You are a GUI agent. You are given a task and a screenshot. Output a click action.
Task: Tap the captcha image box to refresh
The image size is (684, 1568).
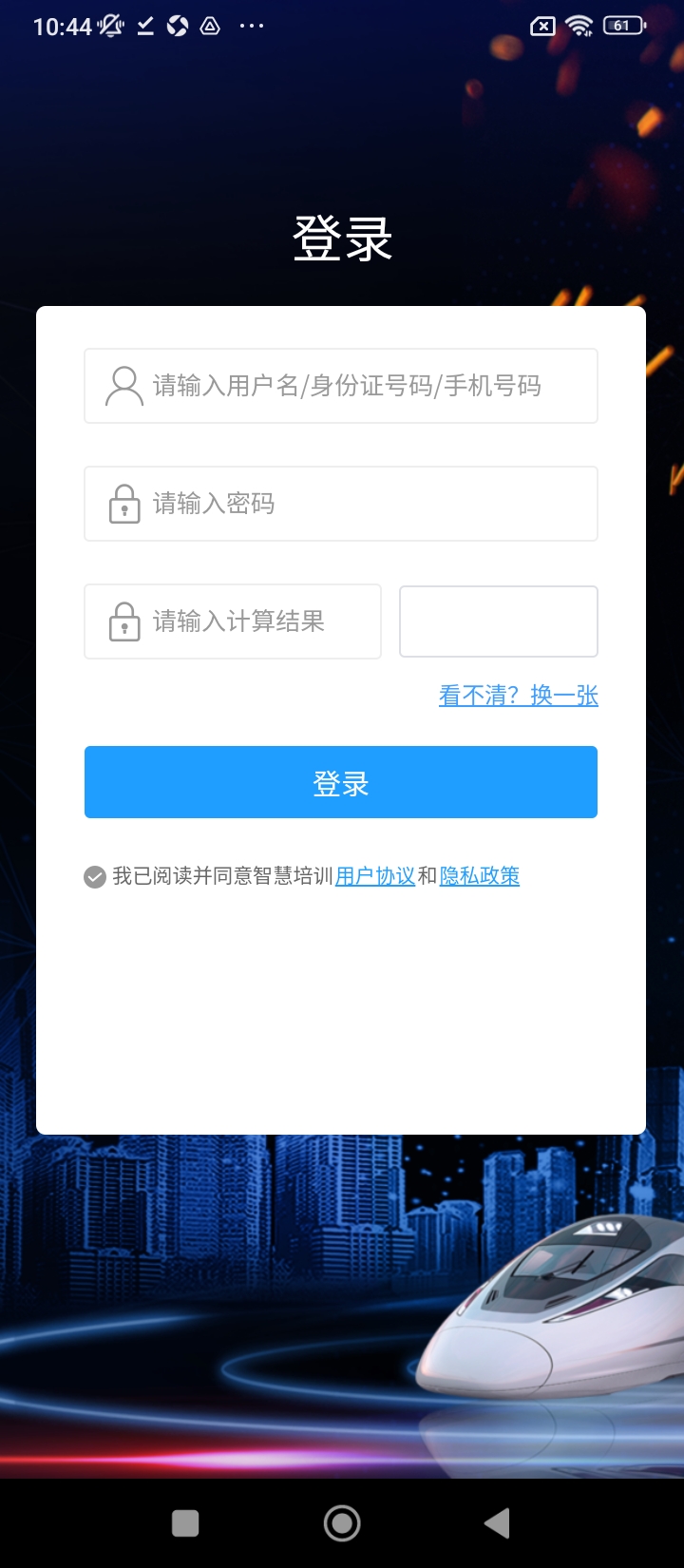(498, 621)
